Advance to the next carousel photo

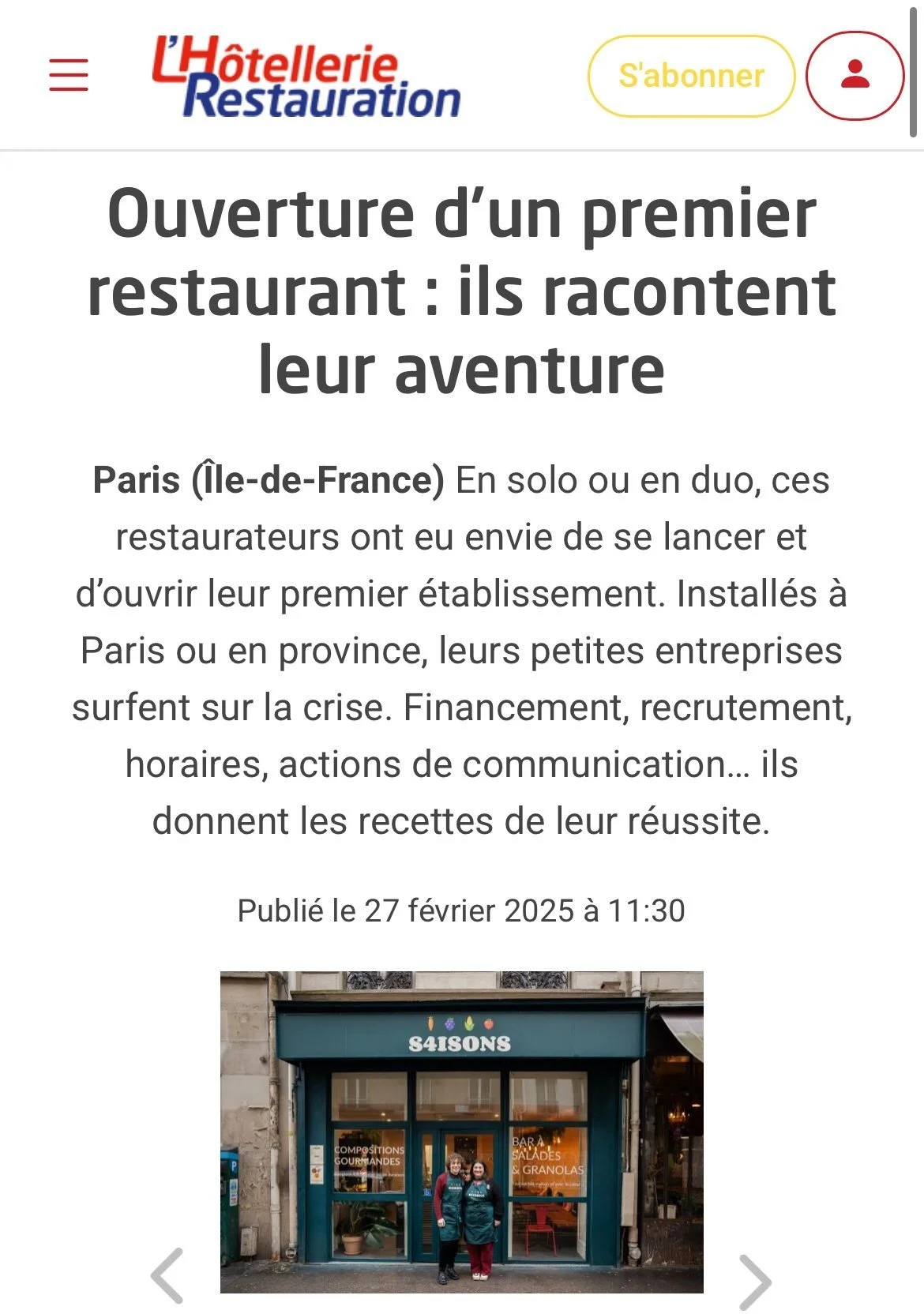click(754, 1281)
